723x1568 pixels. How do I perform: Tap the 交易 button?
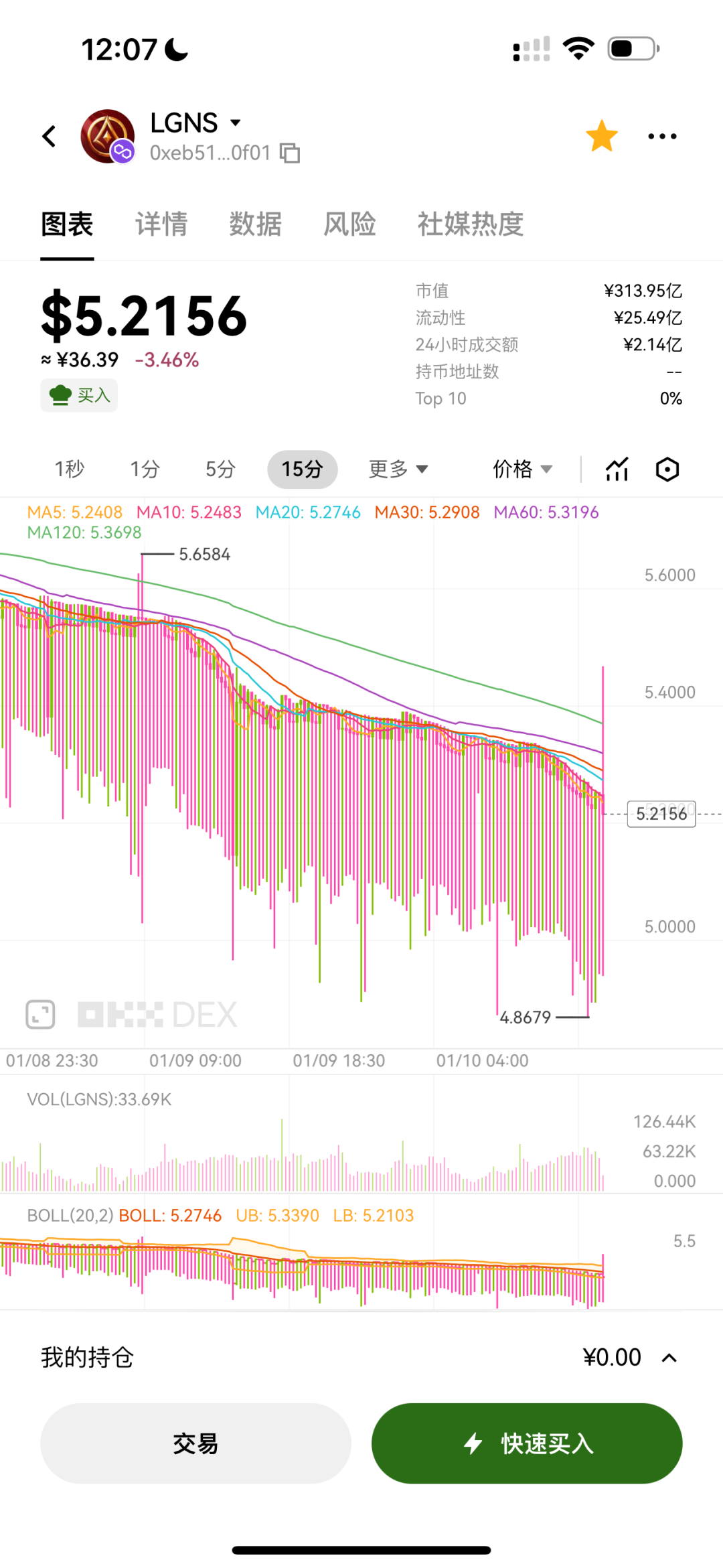coord(195,1444)
